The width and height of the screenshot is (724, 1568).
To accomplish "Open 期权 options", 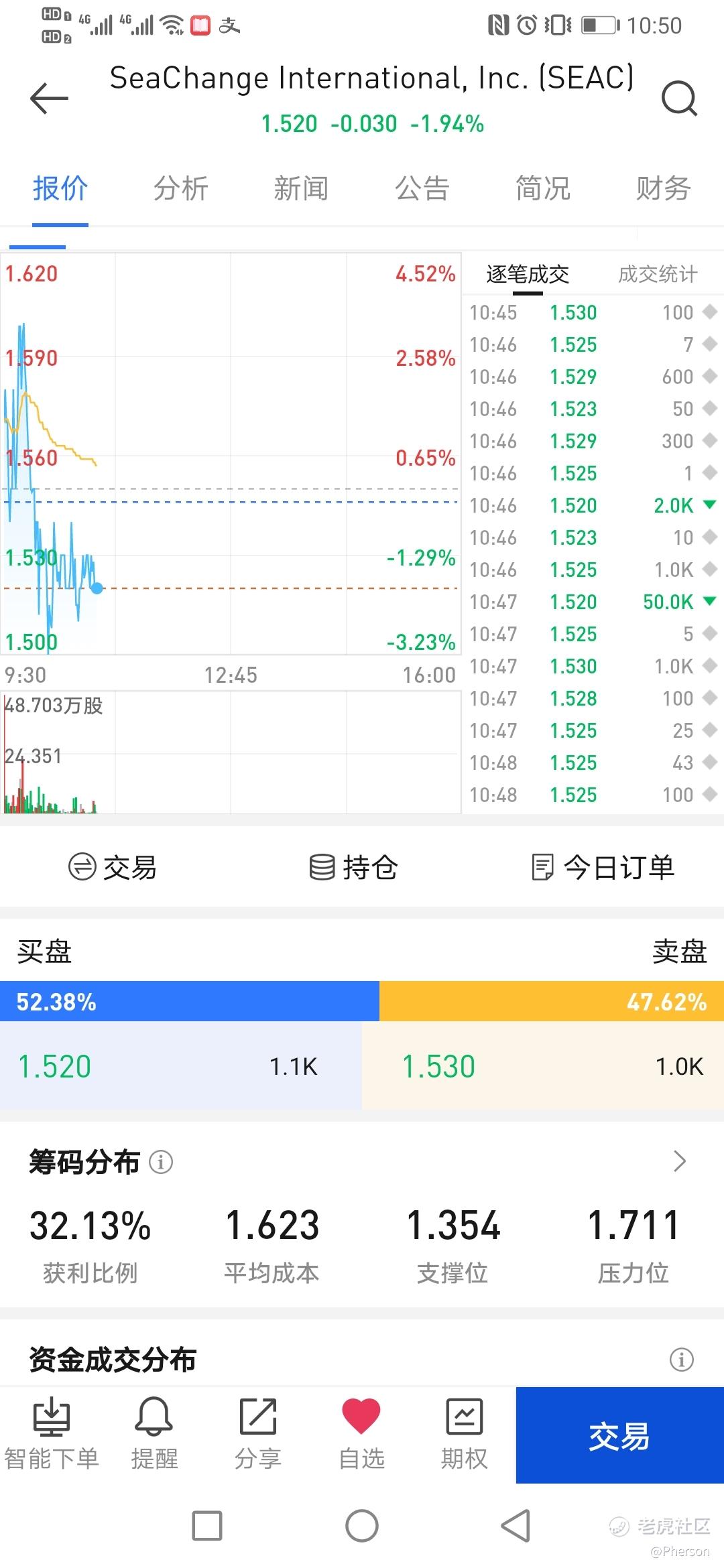I will point(464,1434).
